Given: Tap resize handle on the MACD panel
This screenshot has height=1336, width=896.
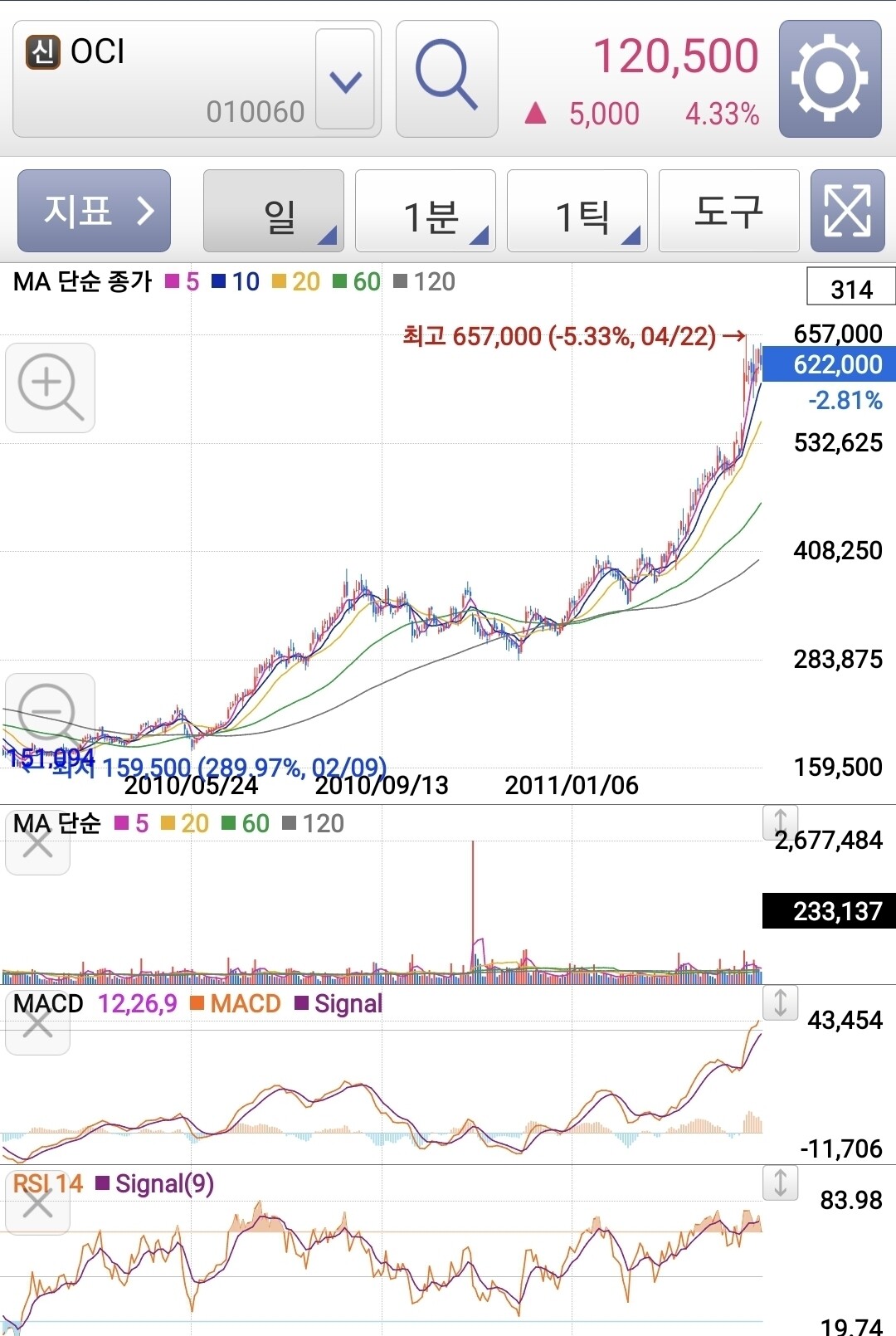Looking at the screenshot, I should pos(780,1002).
